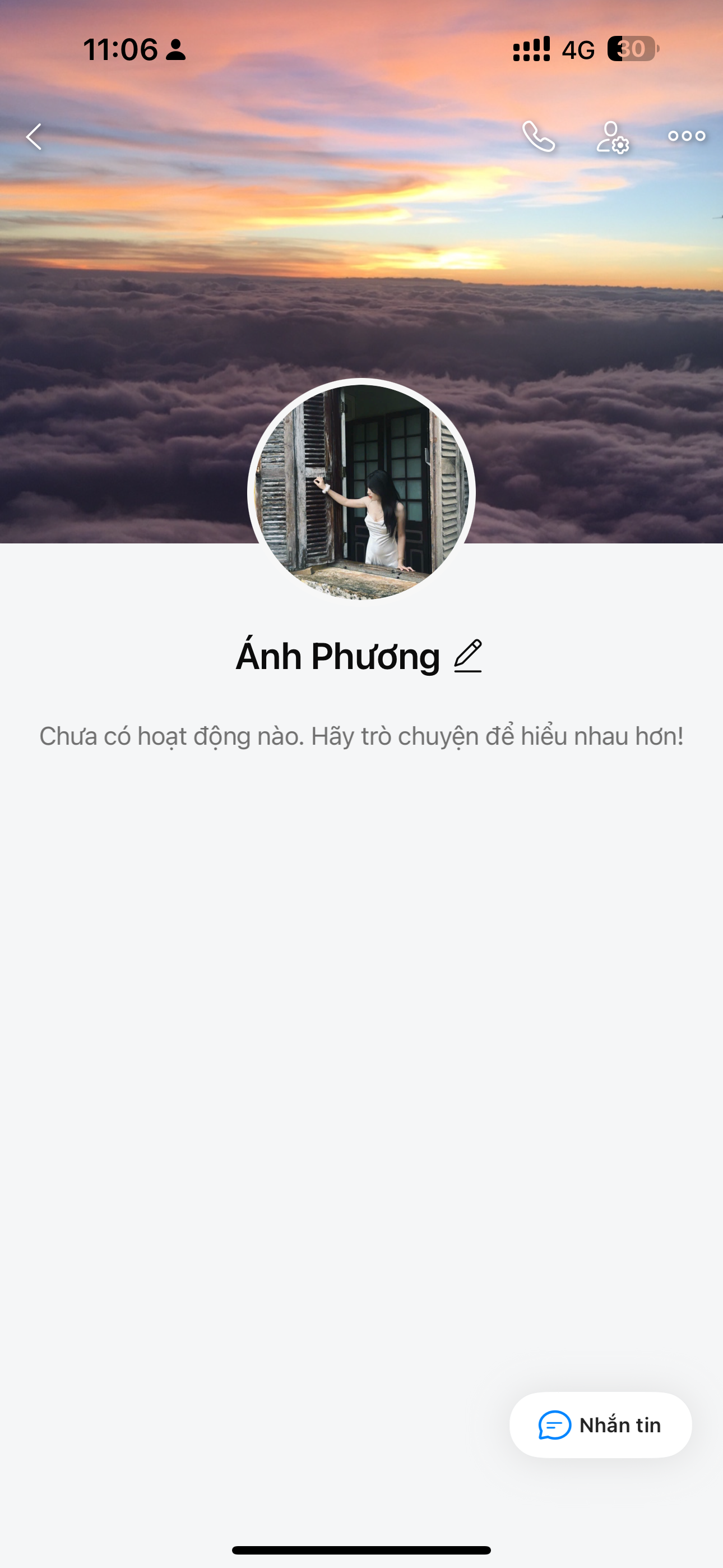Edit the alias name with the pencil icon
Viewport: 723px width, 1568px height.
click(x=468, y=656)
